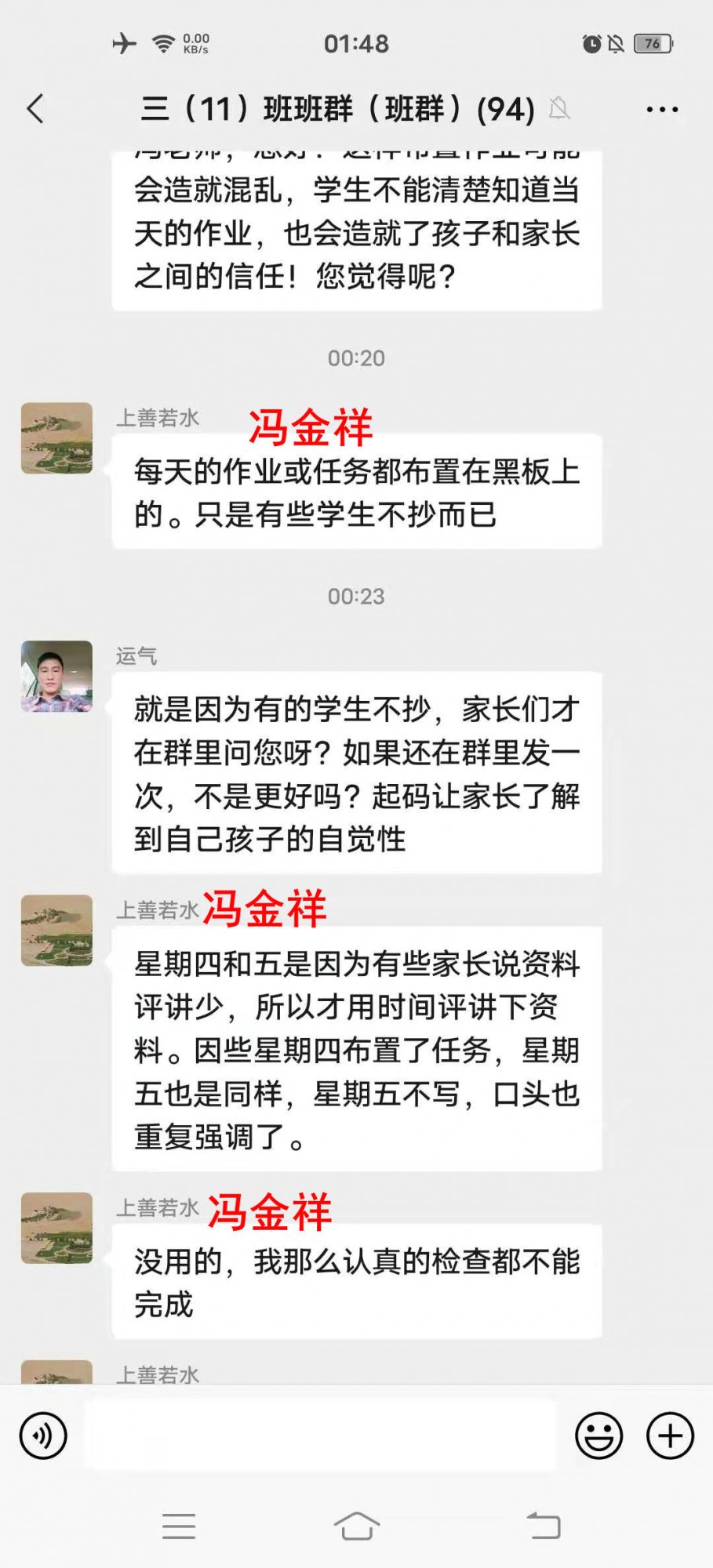Open the emoji picker

point(598,1436)
